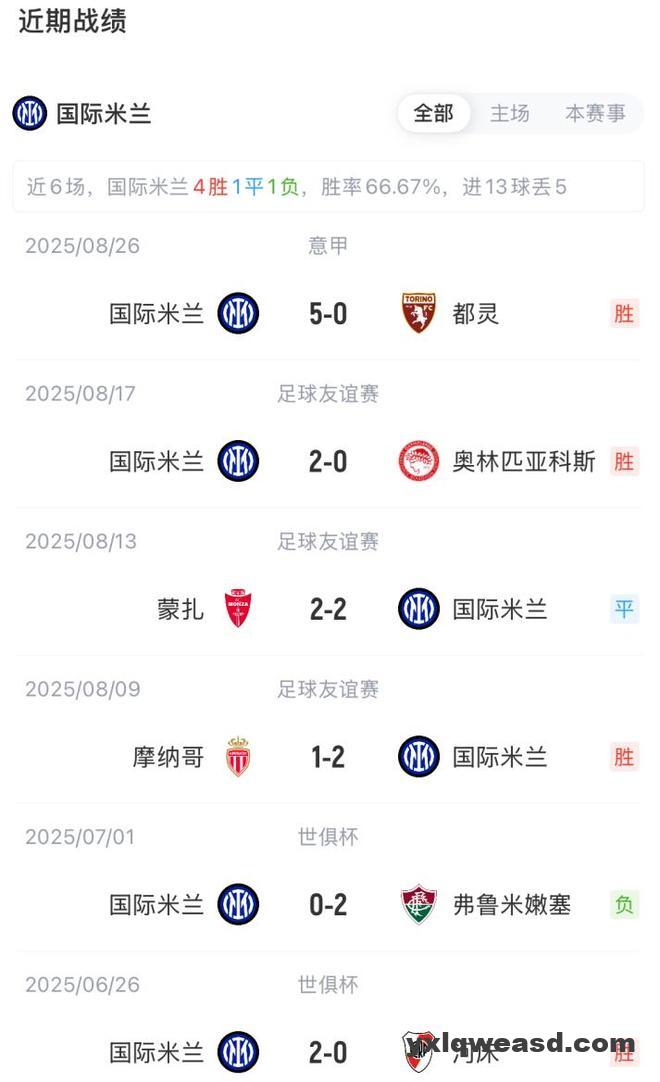Open the 国际米兰 5-0 都灵 match
Image resolution: width=660 pixels, height=1082 pixels.
tap(328, 314)
